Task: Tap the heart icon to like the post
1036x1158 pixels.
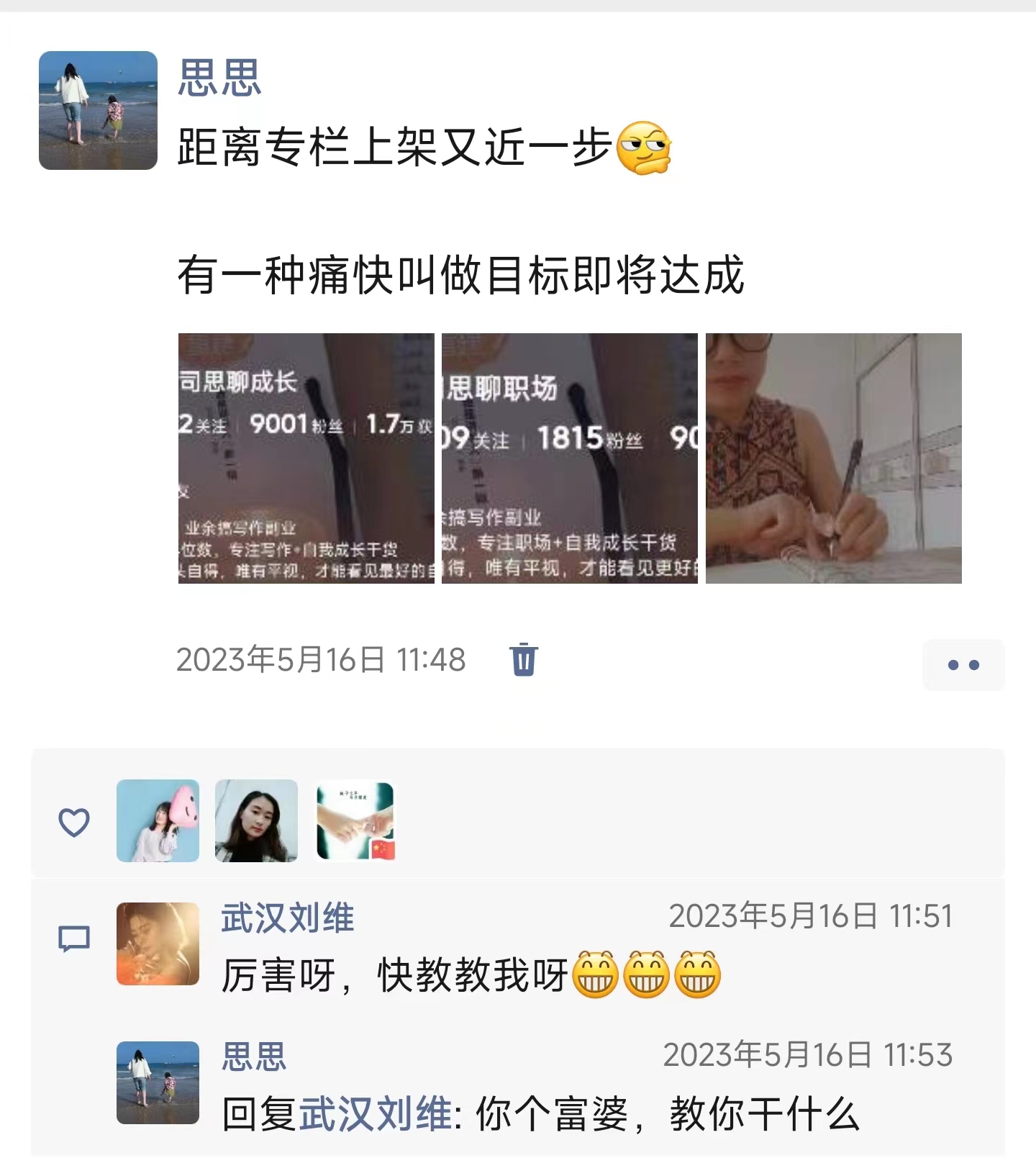Action: click(x=74, y=824)
